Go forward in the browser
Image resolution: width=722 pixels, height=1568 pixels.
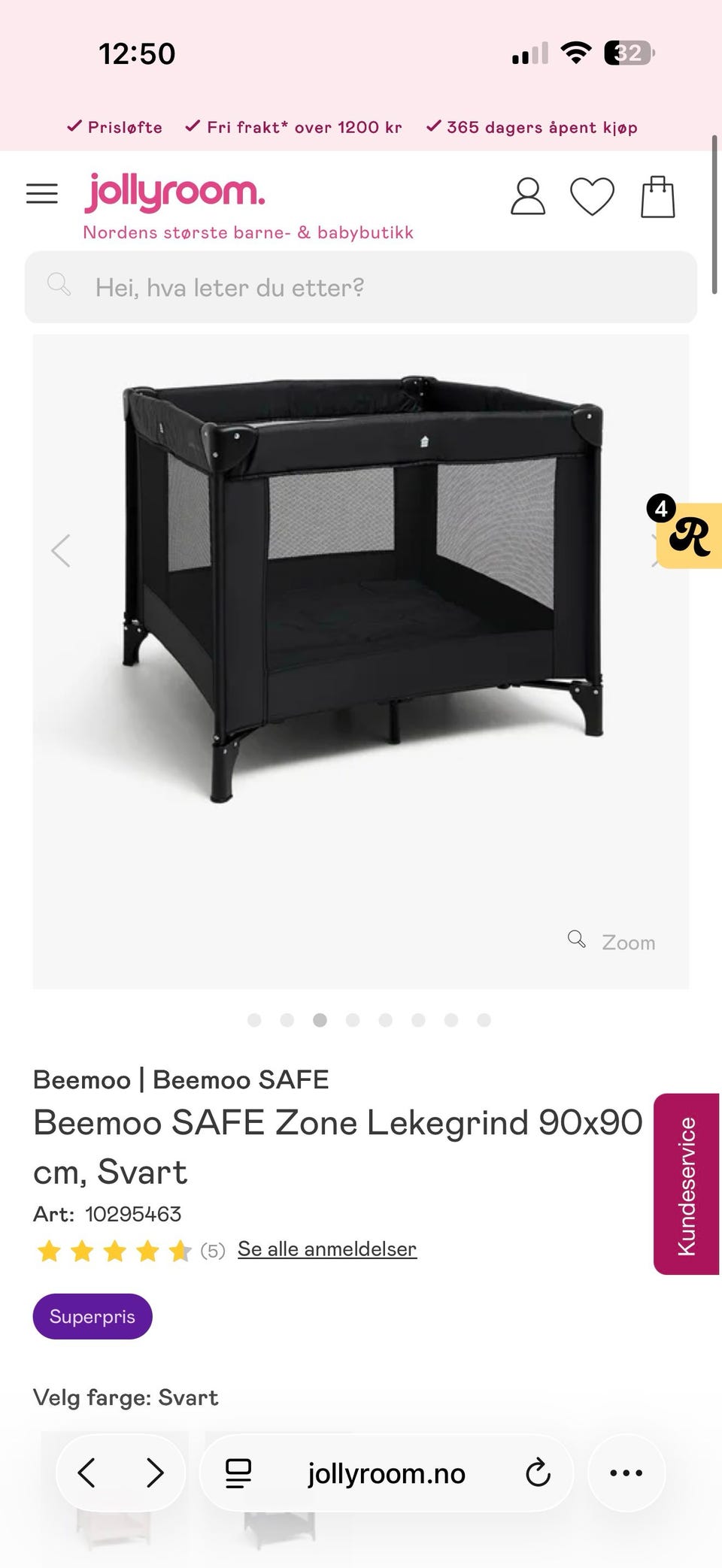click(155, 1473)
